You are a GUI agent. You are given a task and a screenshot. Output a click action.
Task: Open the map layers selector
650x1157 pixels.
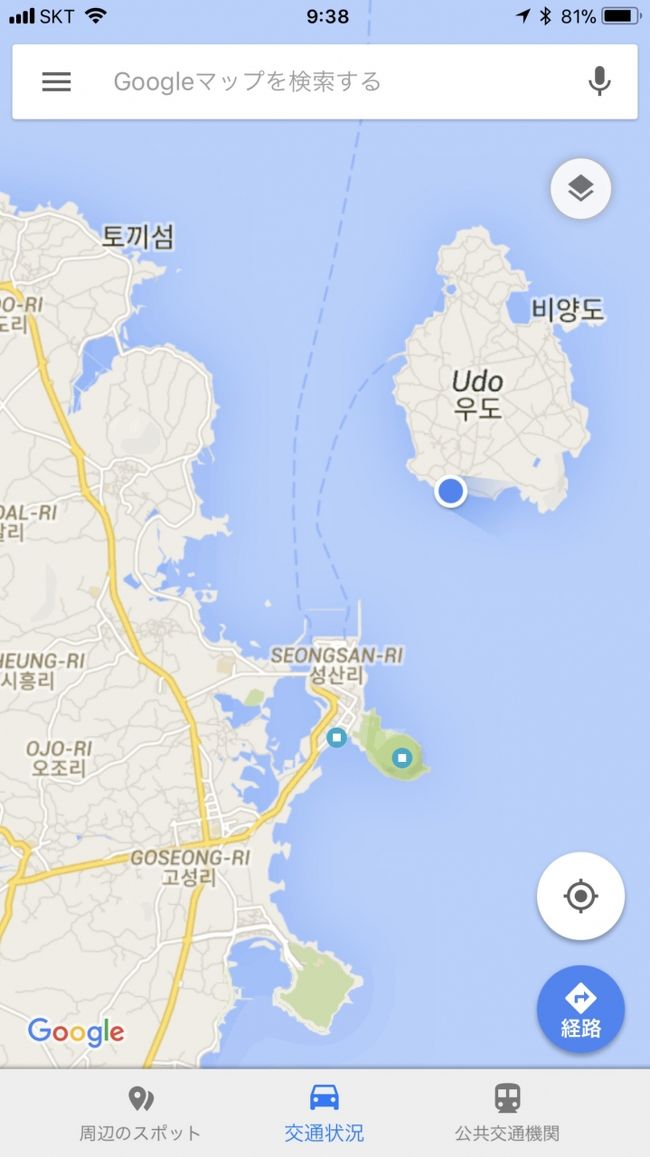click(581, 188)
